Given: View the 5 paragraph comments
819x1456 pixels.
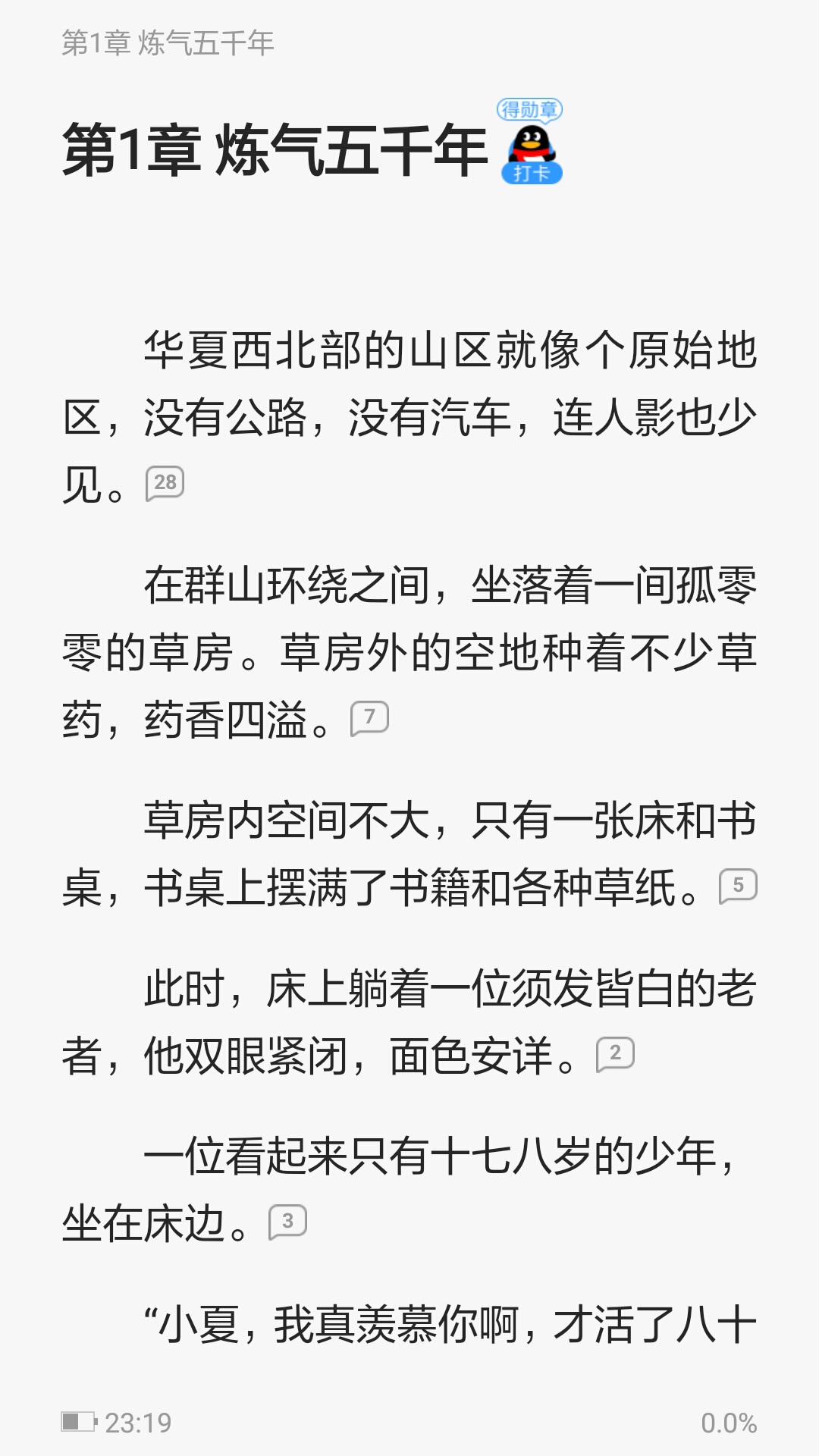Looking at the screenshot, I should click(738, 885).
